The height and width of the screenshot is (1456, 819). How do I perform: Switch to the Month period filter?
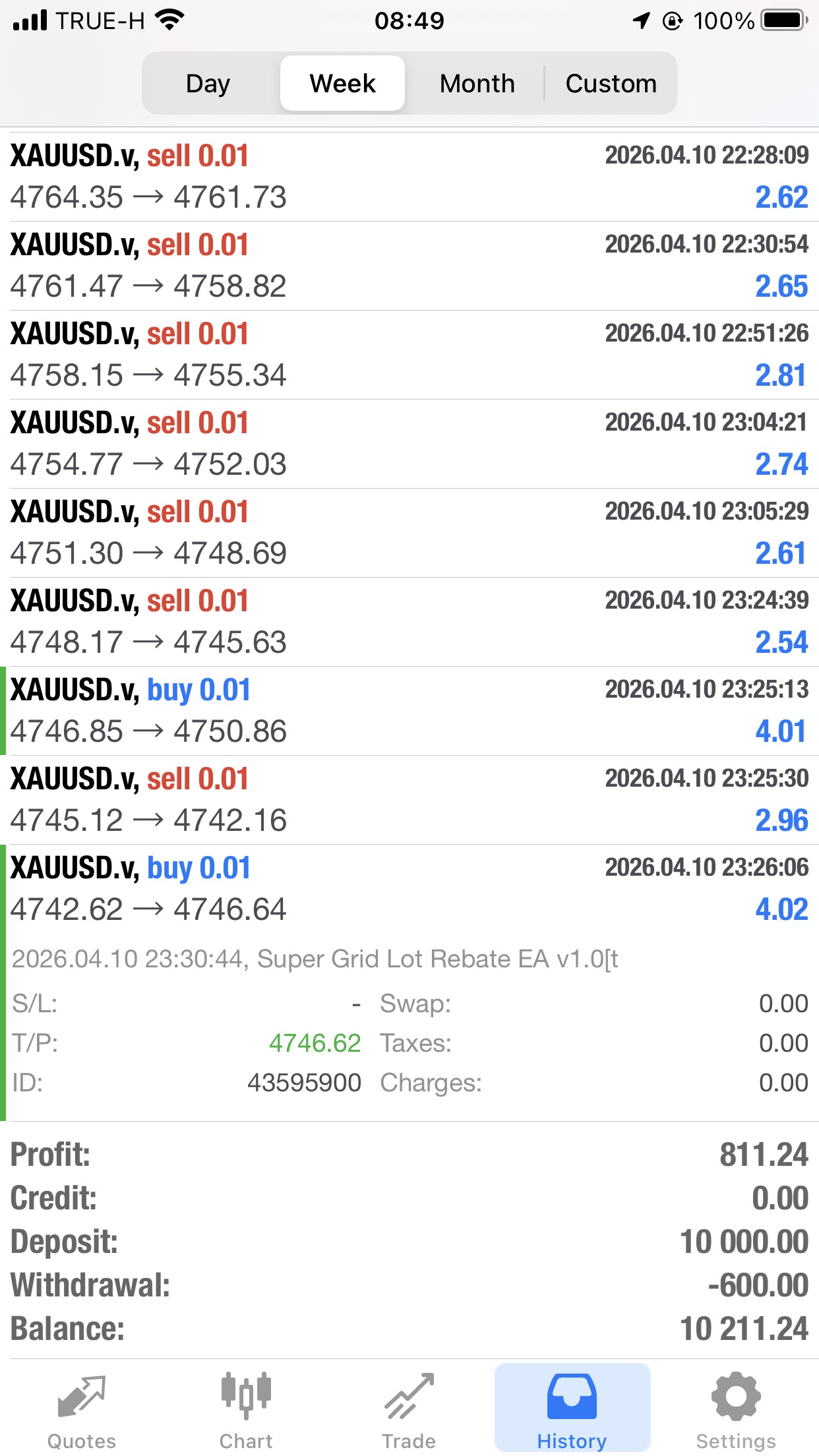[477, 84]
